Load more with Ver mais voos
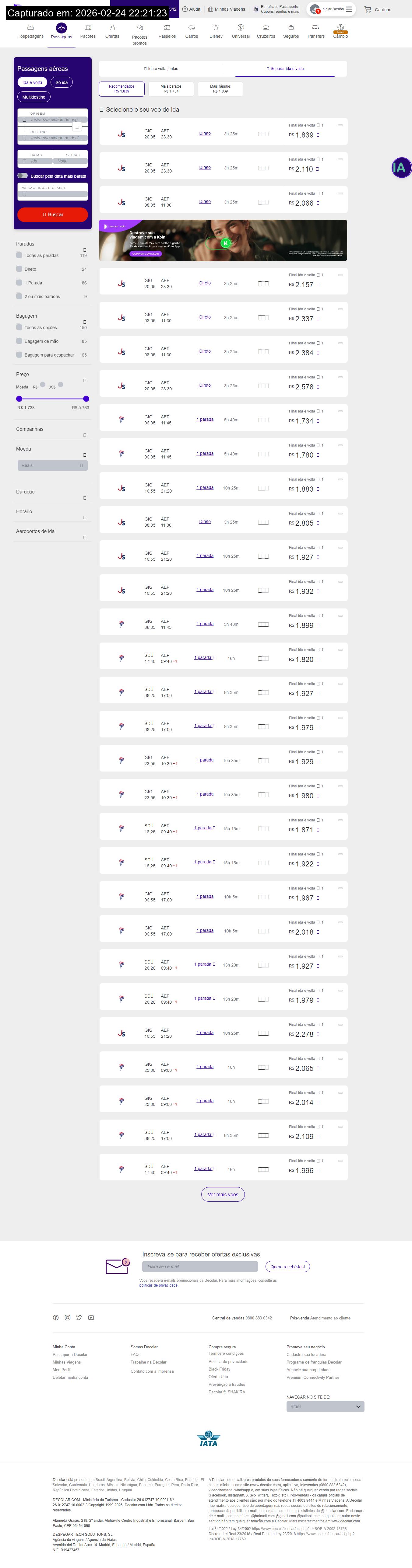 (223, 1194)
